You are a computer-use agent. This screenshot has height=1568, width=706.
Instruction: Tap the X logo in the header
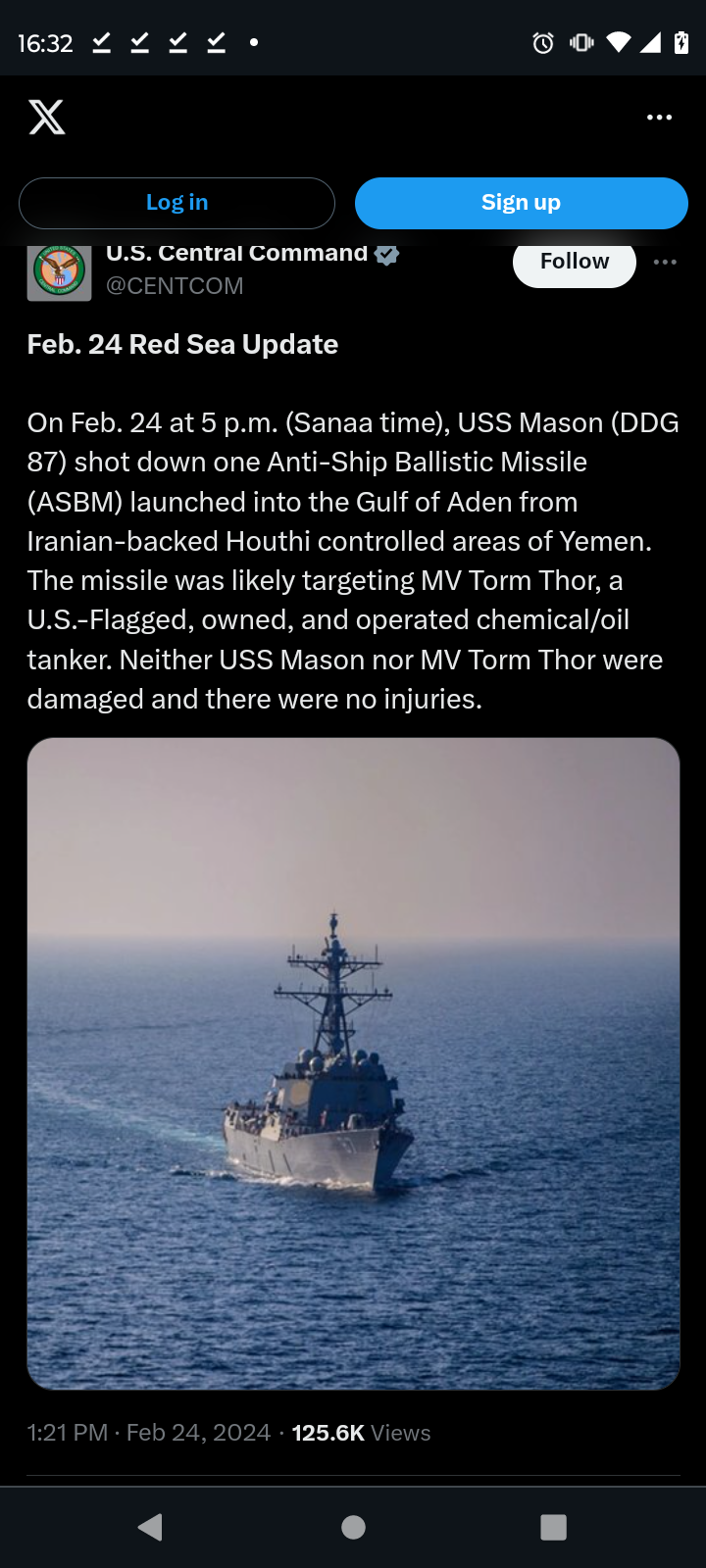click(x=47, y=117)
